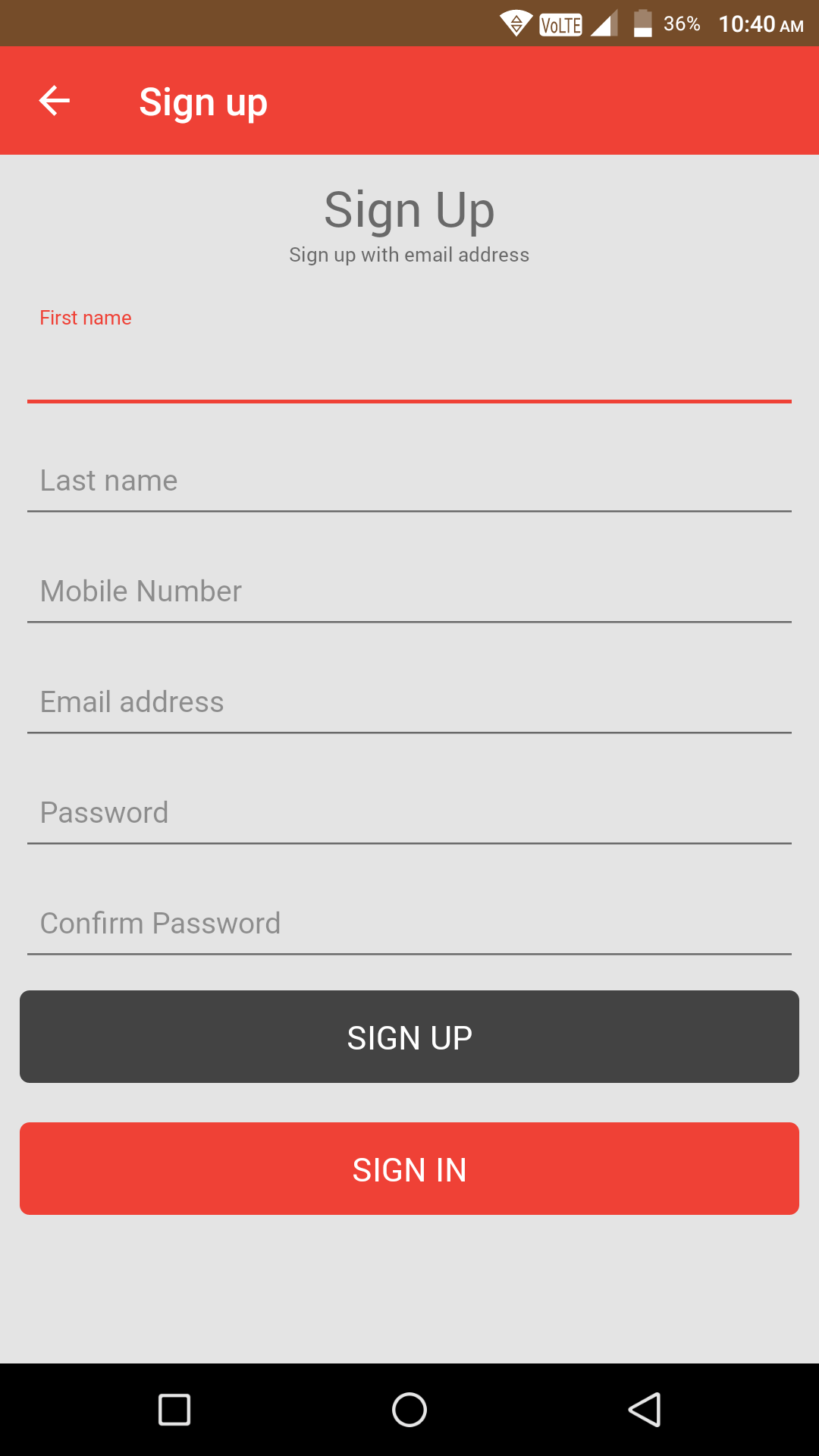The image size is (819, 1456).
Task: Go to the system home screen
Action: [x=409, y=1410]
